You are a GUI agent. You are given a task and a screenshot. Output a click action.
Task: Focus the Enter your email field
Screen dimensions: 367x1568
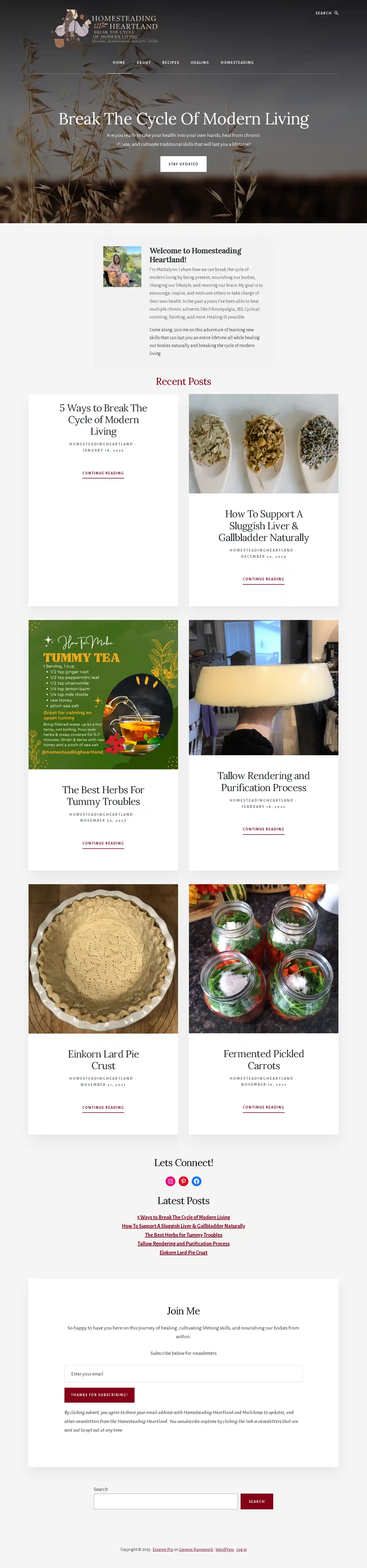pyautogui.click(x=183, y=1374)
